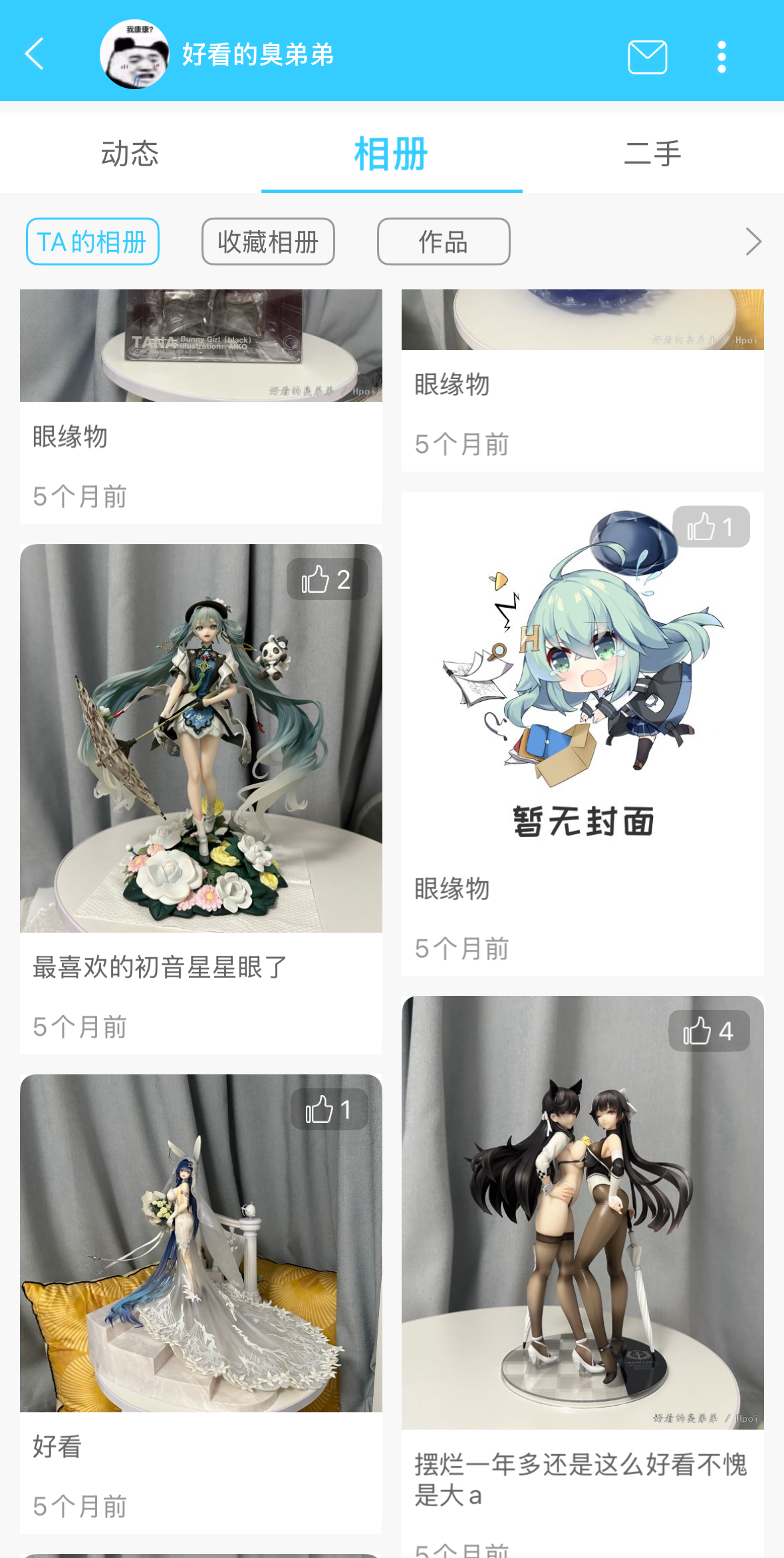Show more chips with the right chevron
Image resolution: width=784 pixels, height=1558 pixels.
753,241
